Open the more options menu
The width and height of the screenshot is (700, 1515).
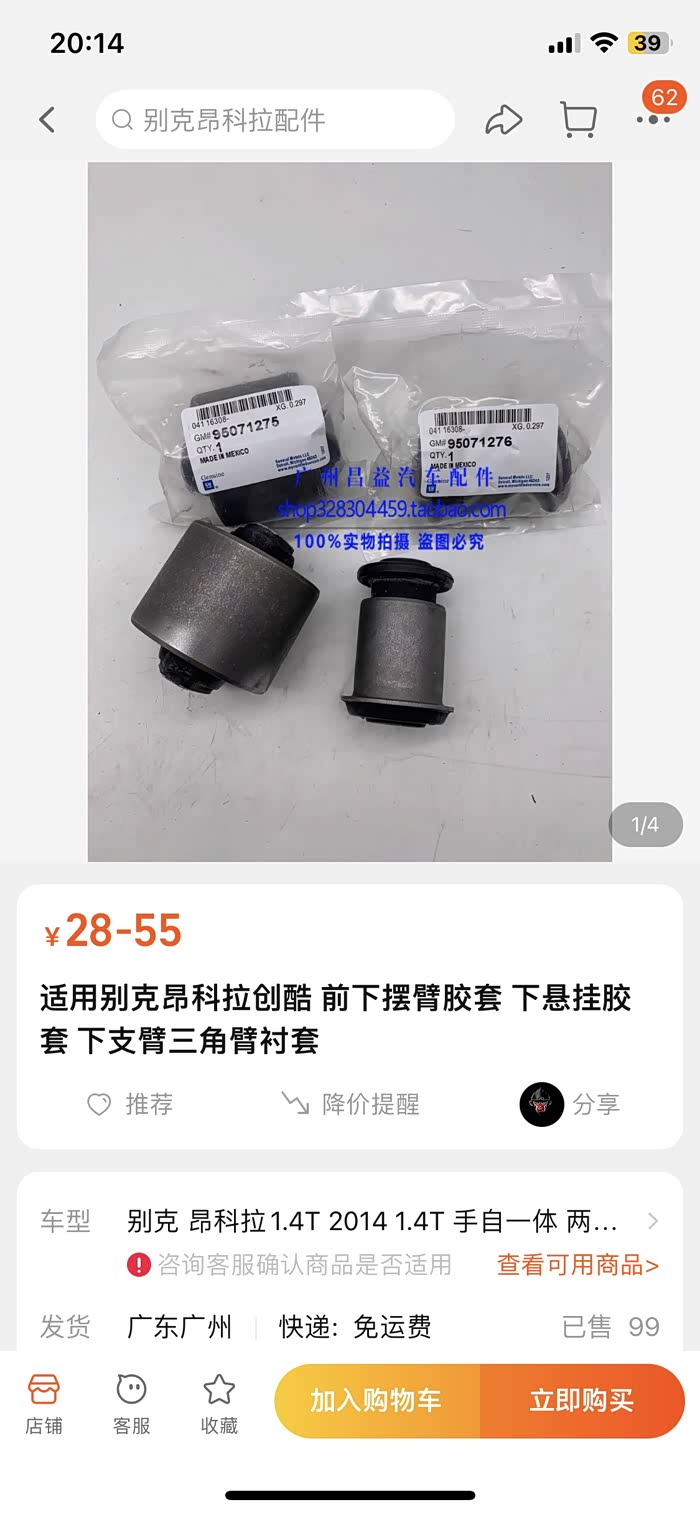coord(653,119)
